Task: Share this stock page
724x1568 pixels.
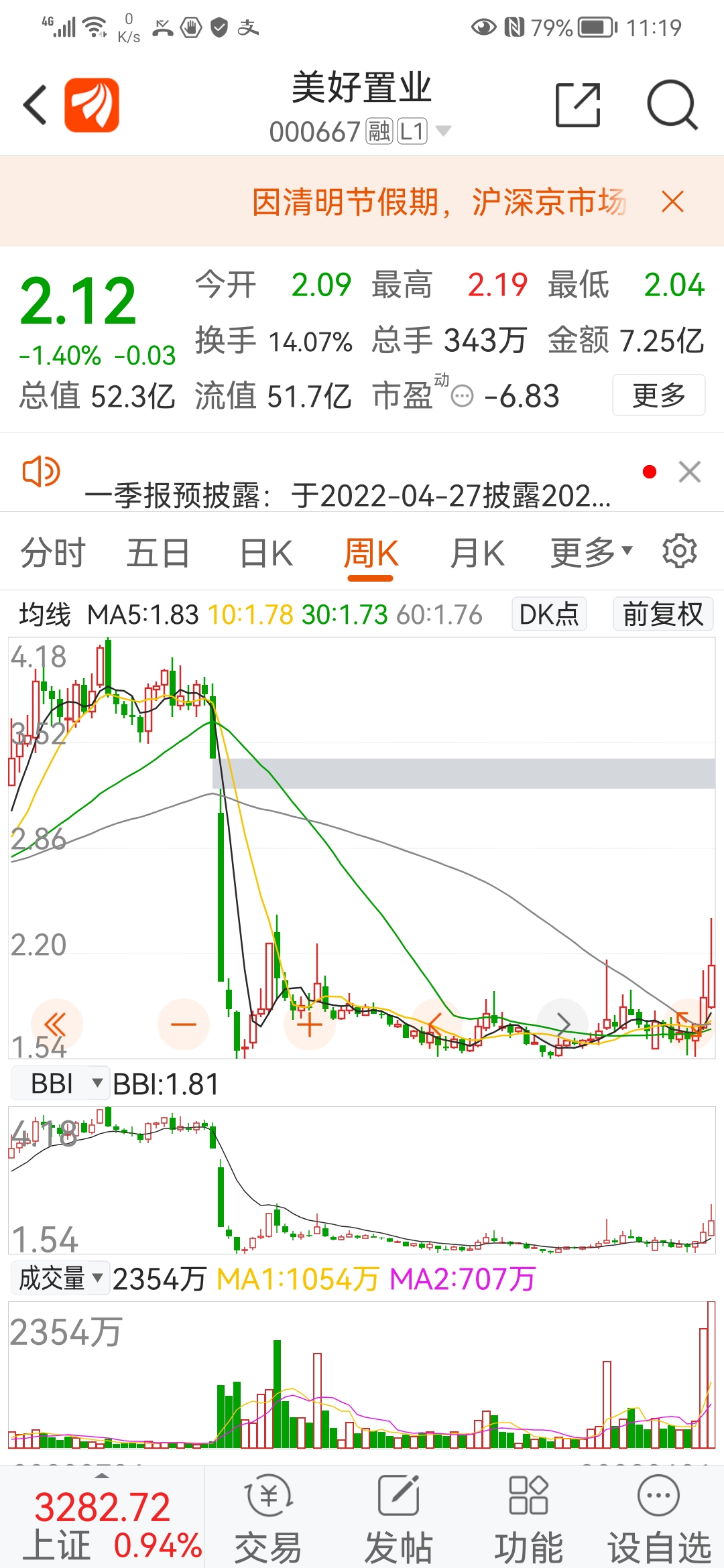Action: [578, 105]
